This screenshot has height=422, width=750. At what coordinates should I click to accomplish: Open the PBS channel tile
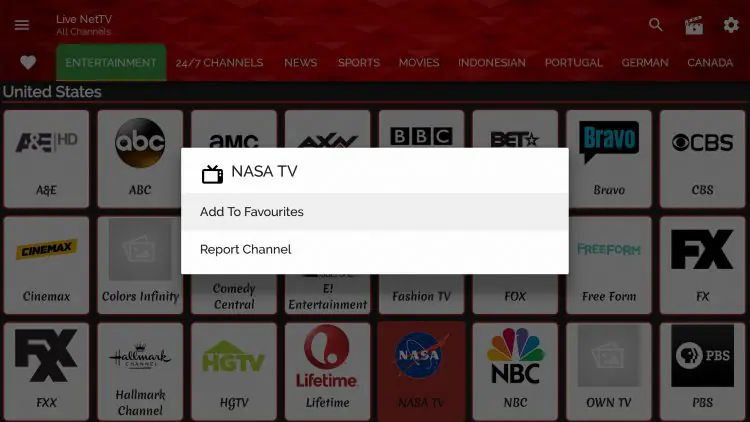702,370
